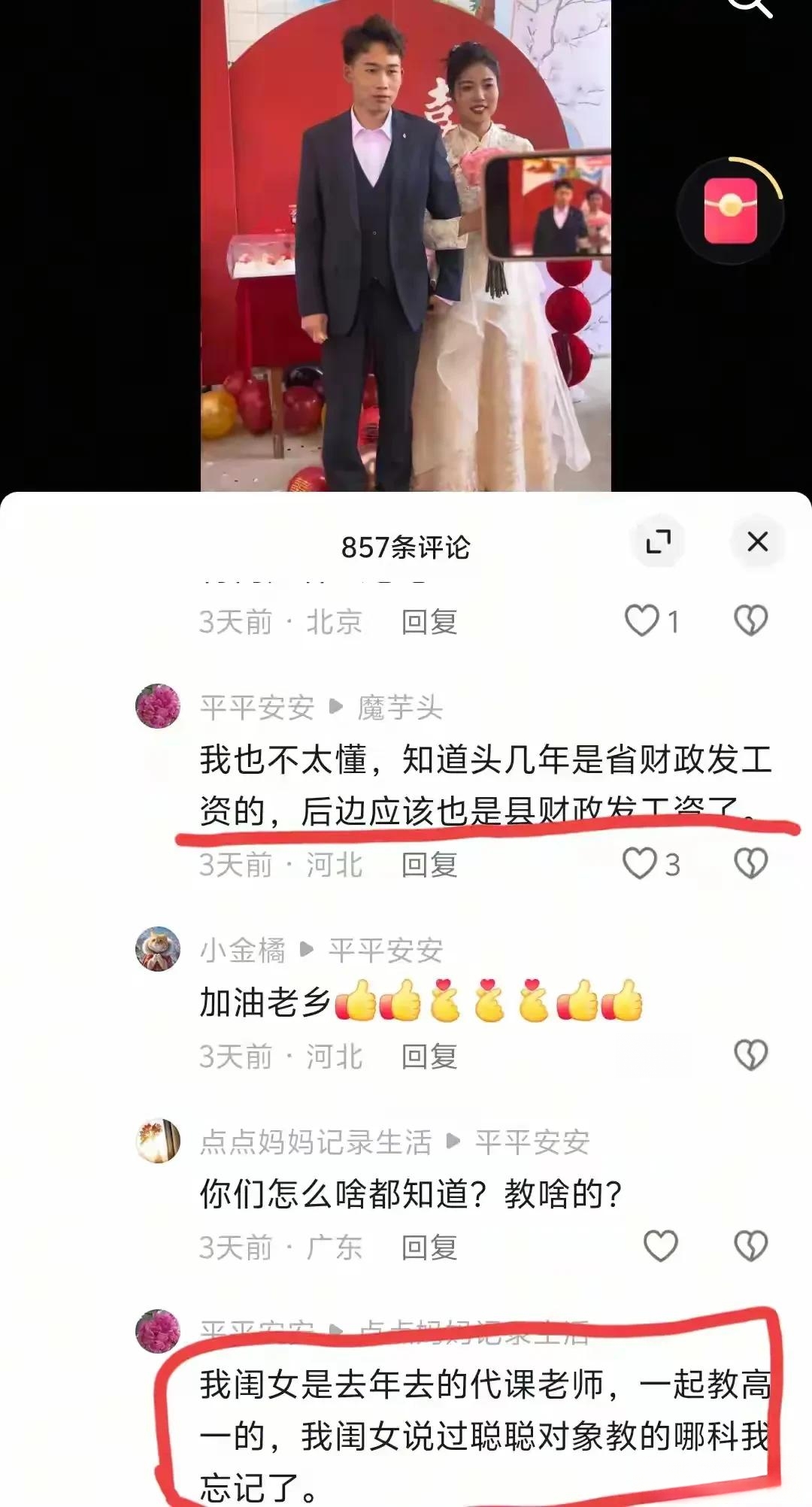This screenshot has height=1507, width=812.
Task: Dislike 点点妈妈记录生活's comment
Action: tap(750, 1246)
